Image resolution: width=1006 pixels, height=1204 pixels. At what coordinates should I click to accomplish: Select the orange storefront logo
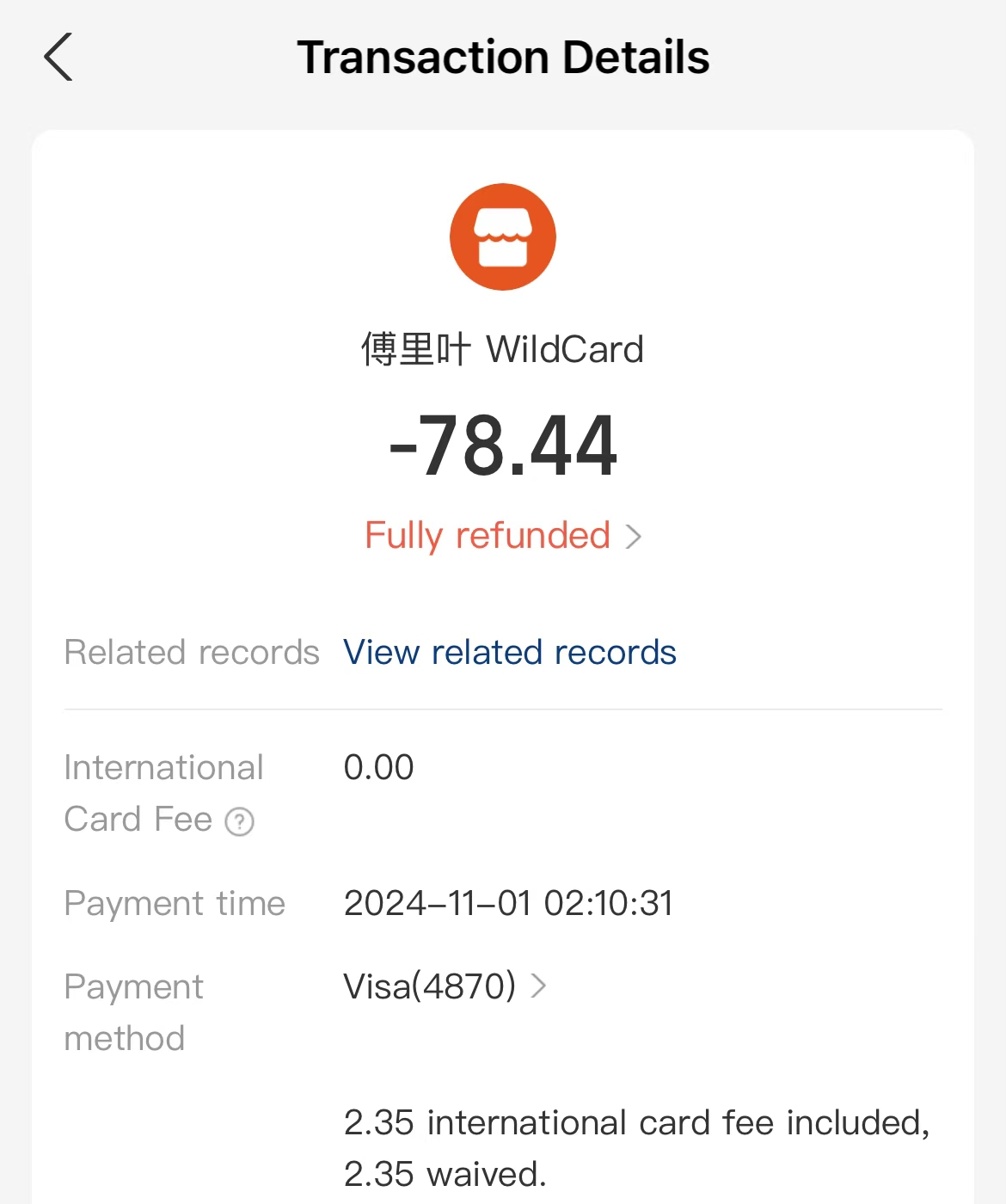click(502, 236)
